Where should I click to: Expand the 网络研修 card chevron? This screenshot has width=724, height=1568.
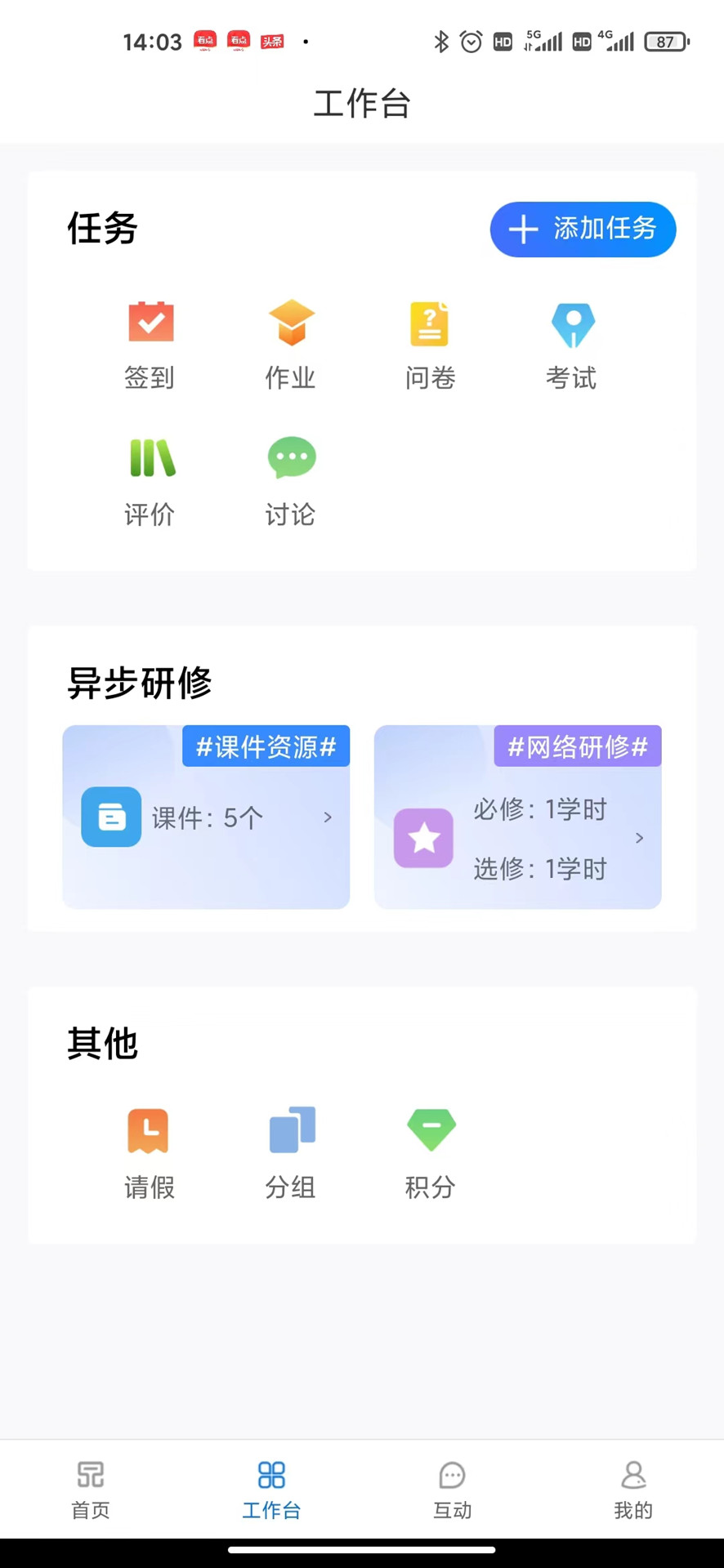[x=639, y=838]
